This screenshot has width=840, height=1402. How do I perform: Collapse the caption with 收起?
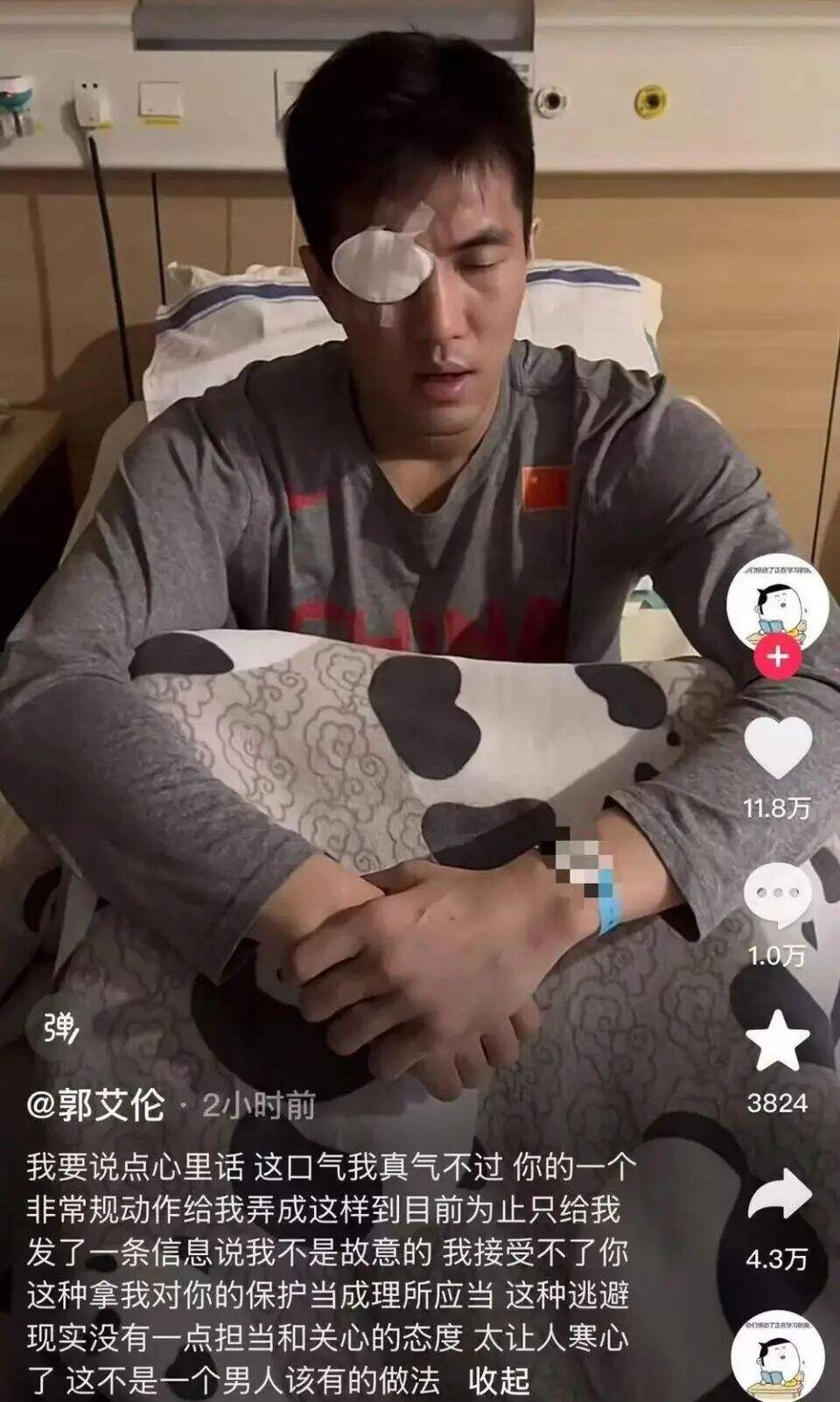point(499,1380)
